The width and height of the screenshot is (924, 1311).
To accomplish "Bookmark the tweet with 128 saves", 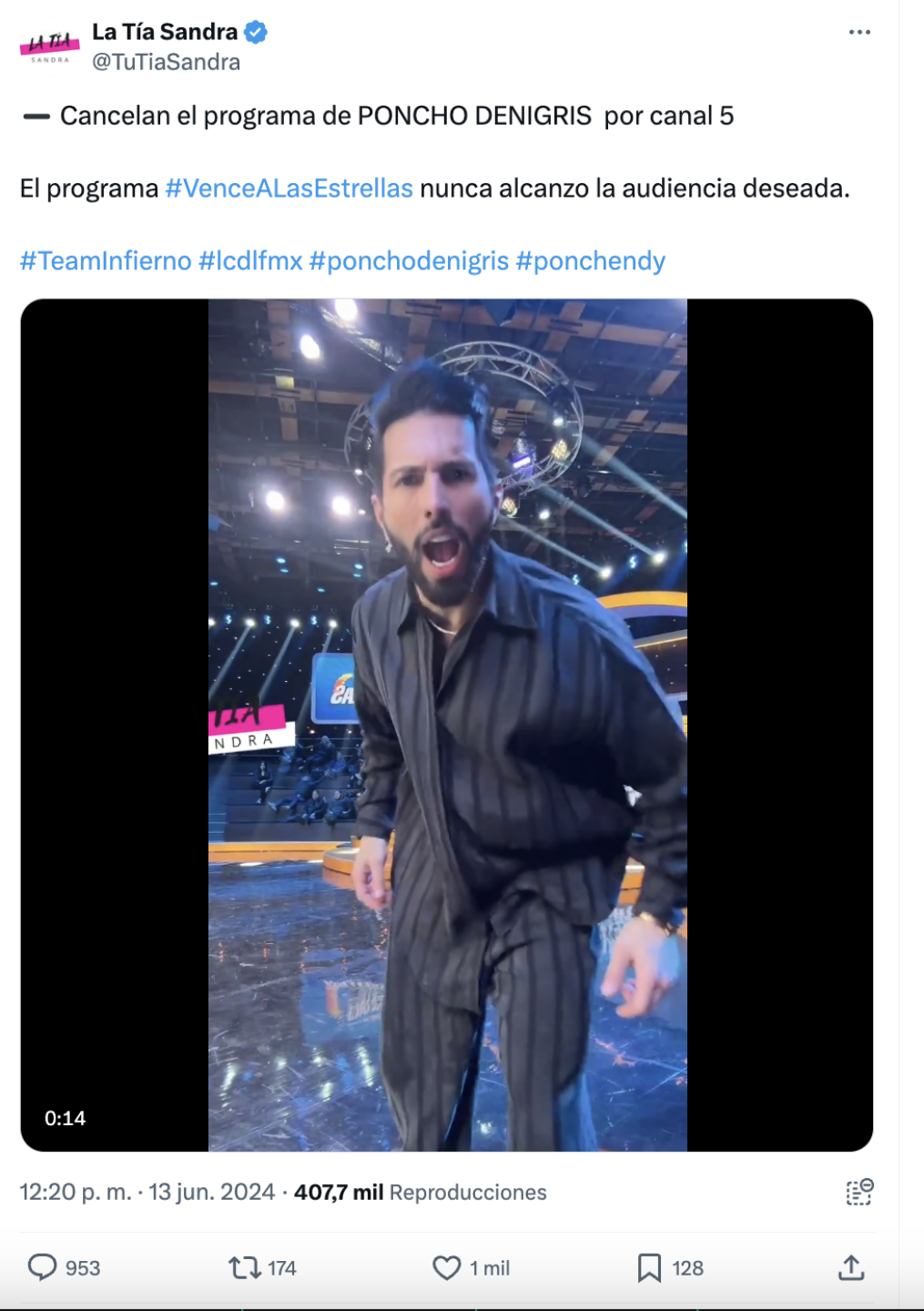I will tap(649, 1267).
